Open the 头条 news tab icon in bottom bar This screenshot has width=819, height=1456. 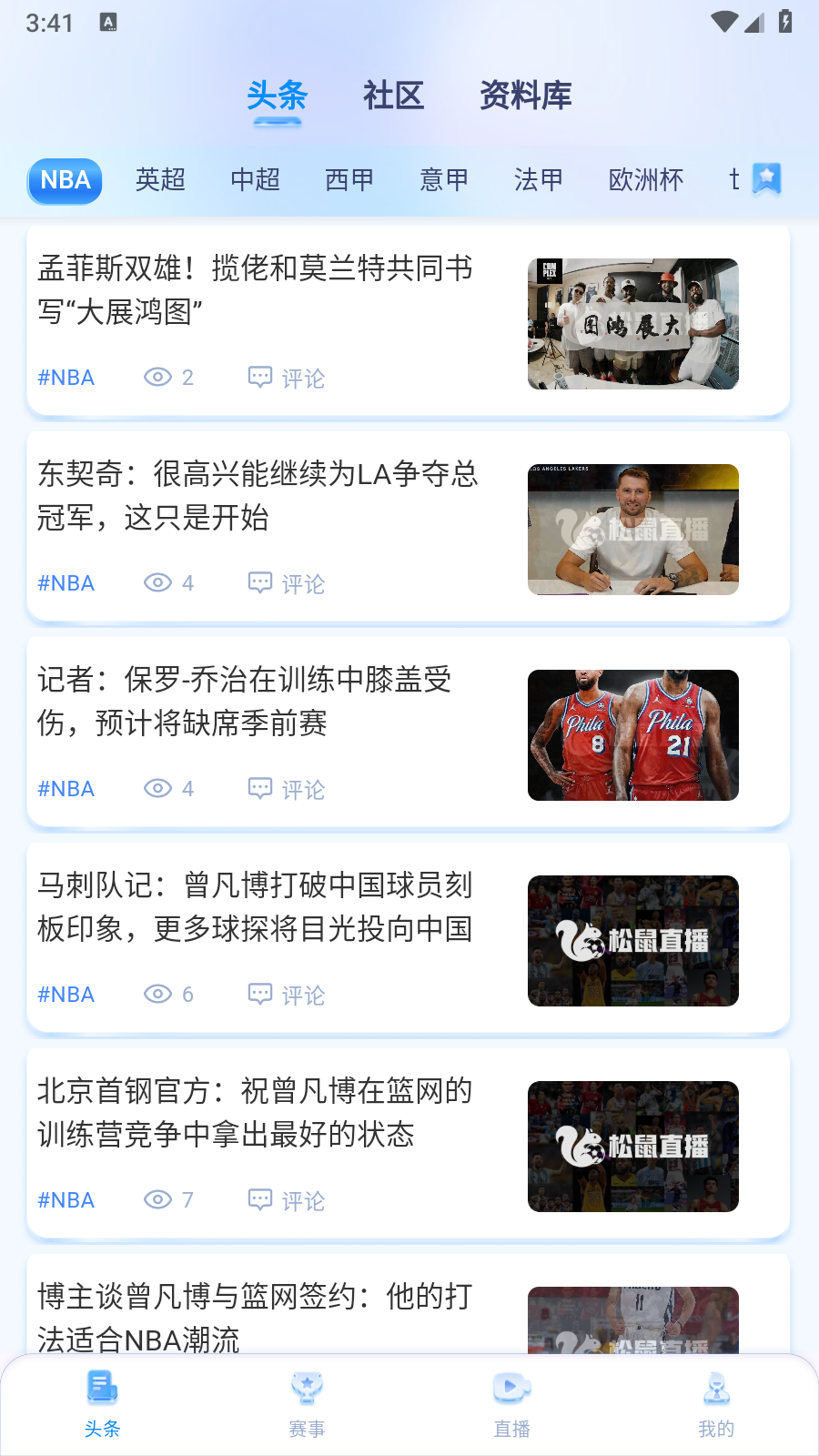click(x=102, y=1387)
